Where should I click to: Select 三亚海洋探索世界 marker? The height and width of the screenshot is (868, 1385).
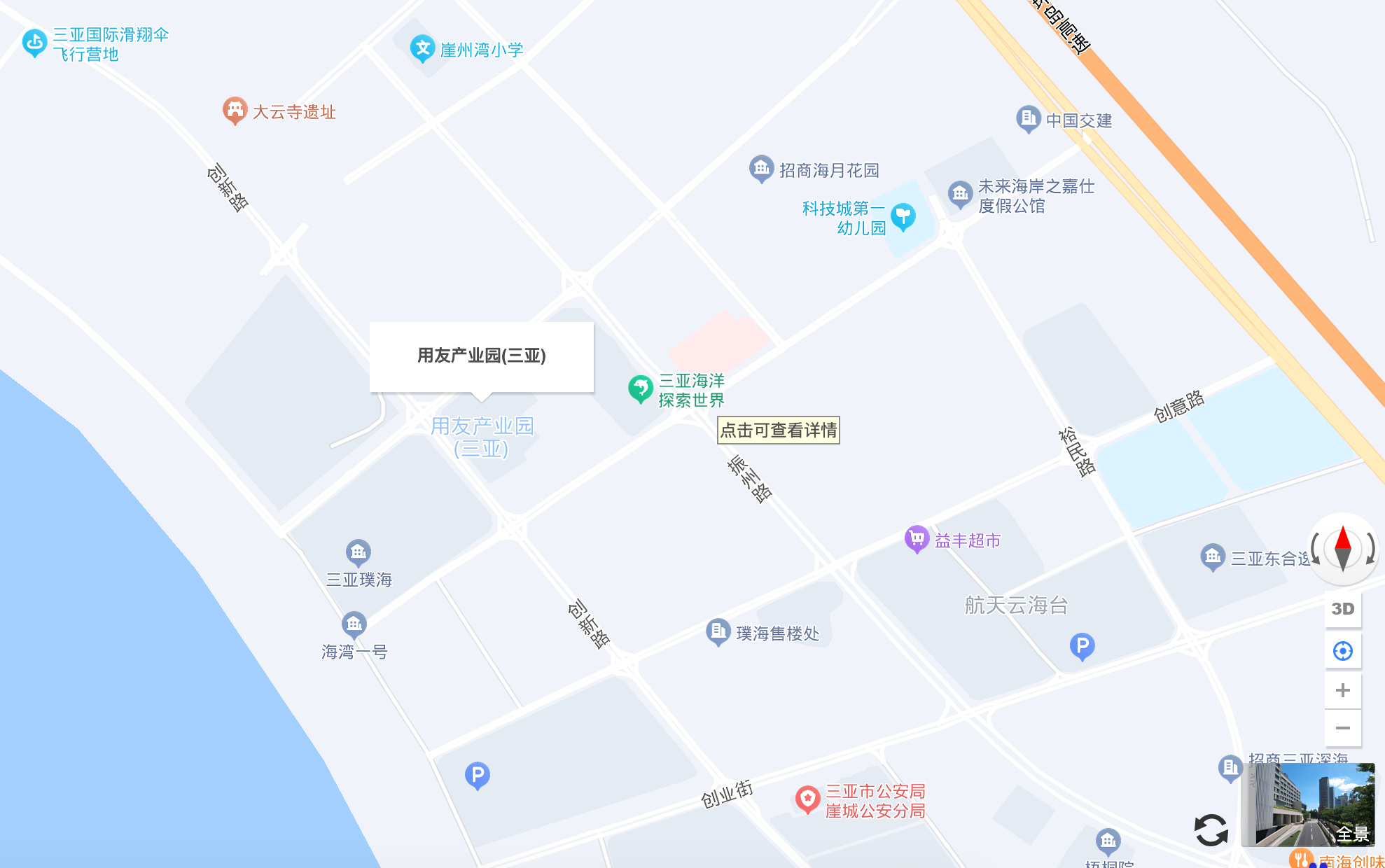point(640,388)
